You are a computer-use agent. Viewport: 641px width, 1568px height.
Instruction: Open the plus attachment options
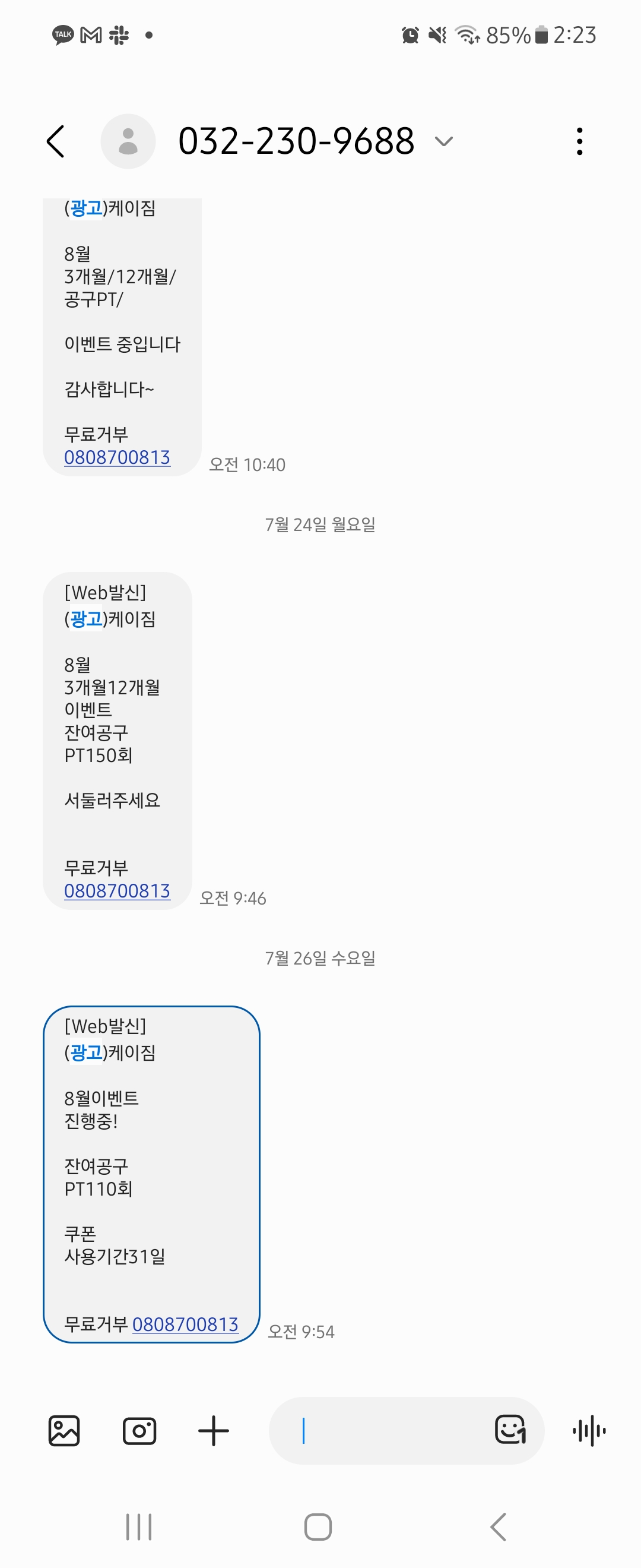[x=214, y=1430]
